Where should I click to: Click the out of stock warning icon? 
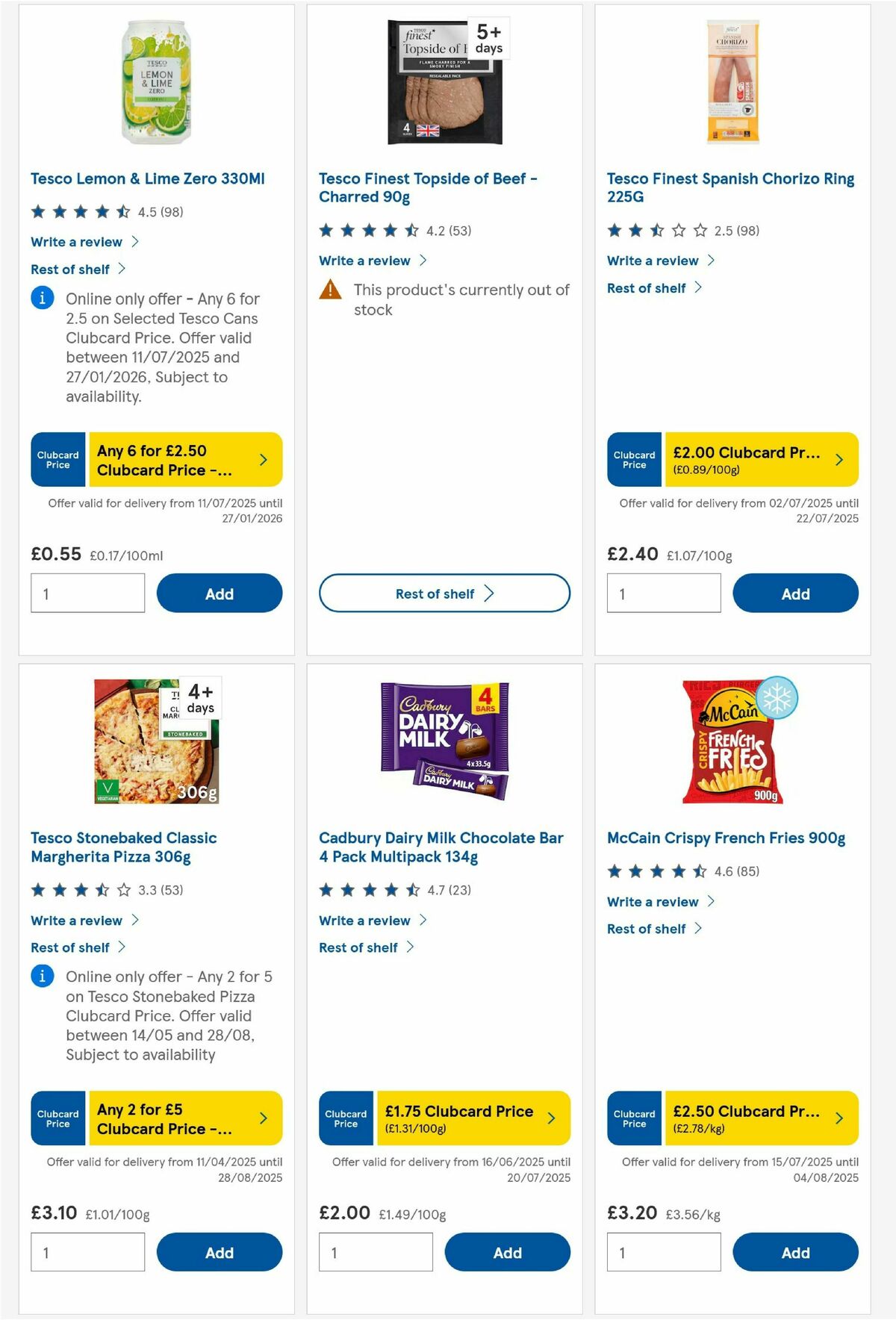coord(330,290)
